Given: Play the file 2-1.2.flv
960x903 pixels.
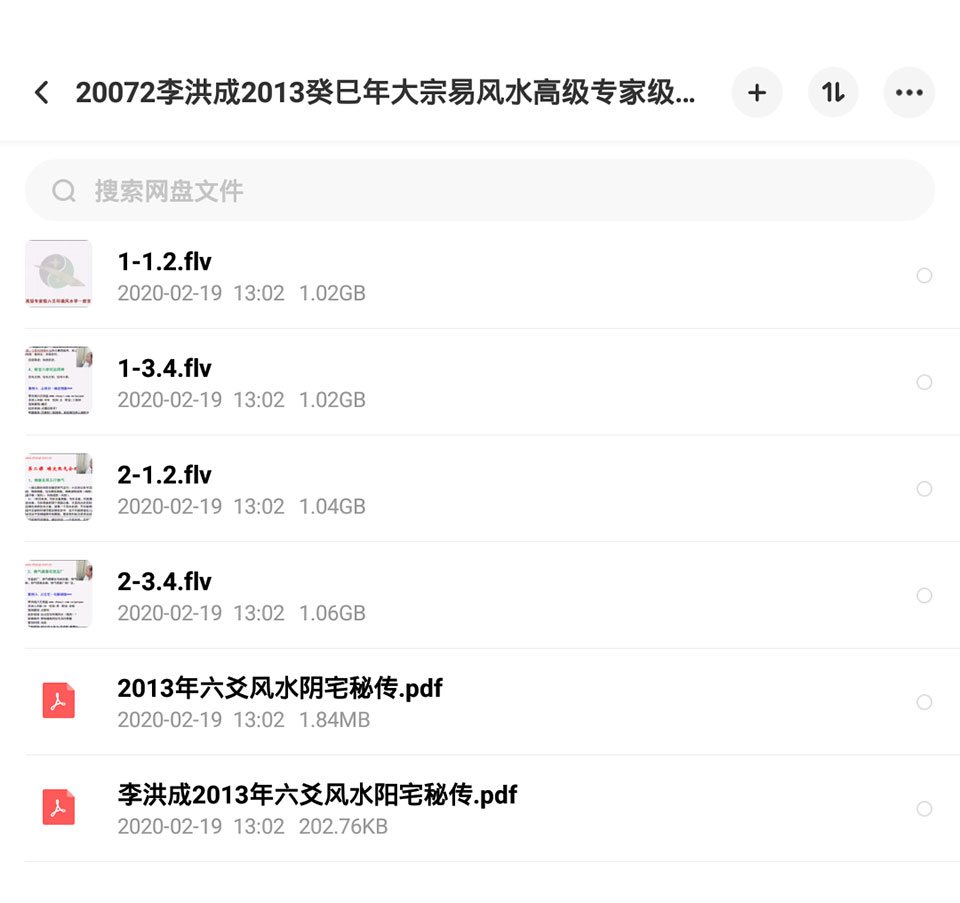Looking at the screenshot, I should [479, 489].
